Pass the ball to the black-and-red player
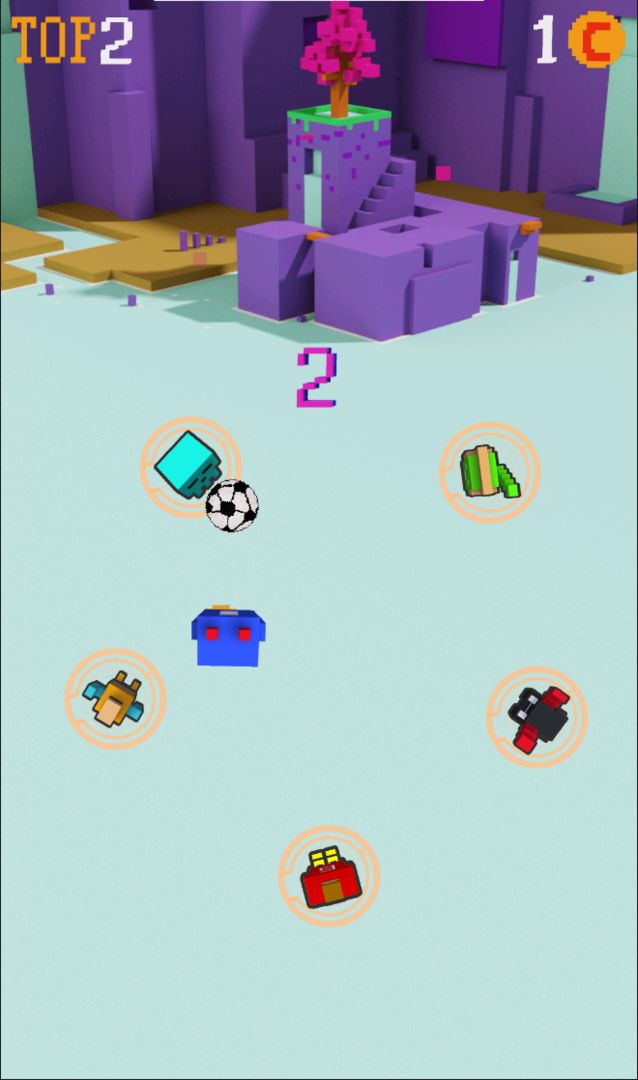 pyautogui.click(x=537, y=717)
